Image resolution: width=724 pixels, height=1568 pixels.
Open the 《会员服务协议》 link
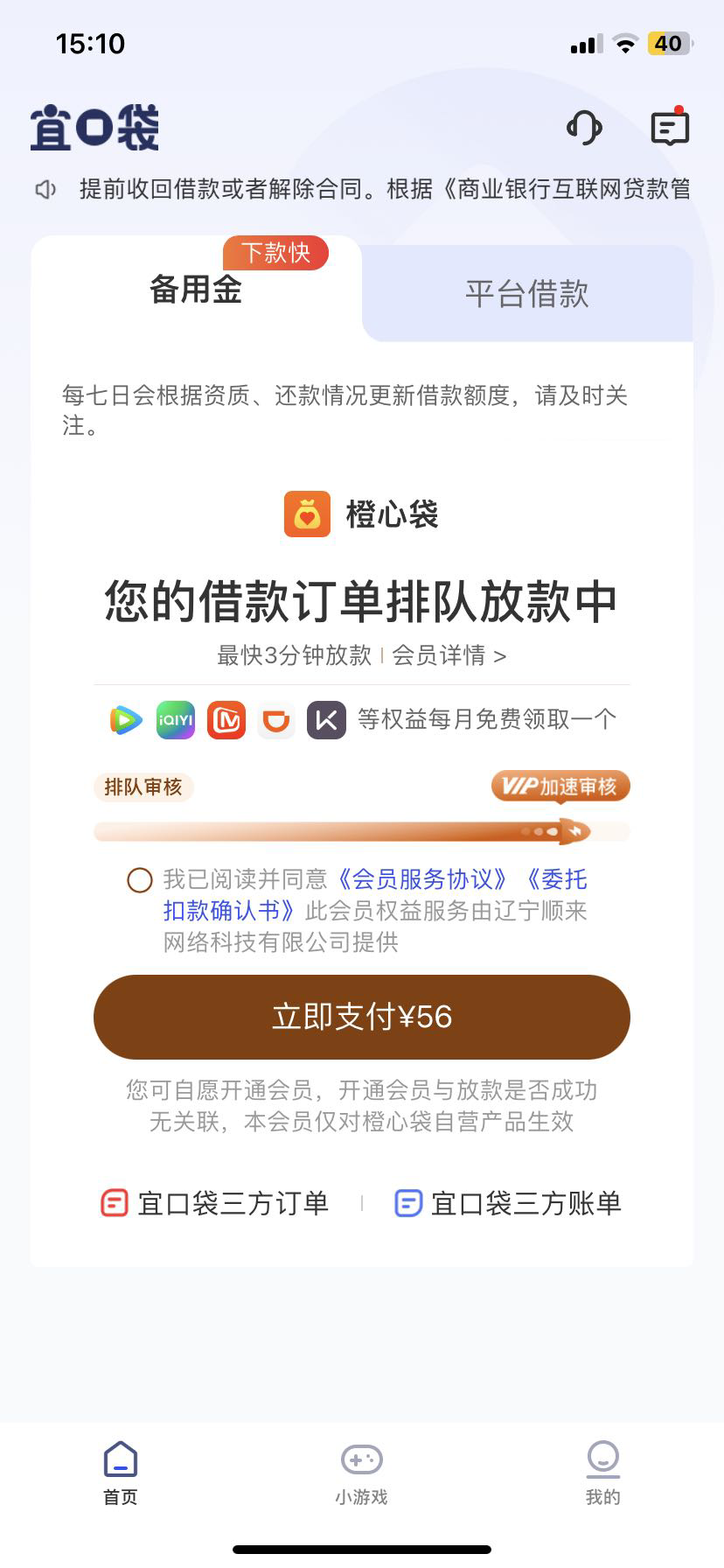421,879
